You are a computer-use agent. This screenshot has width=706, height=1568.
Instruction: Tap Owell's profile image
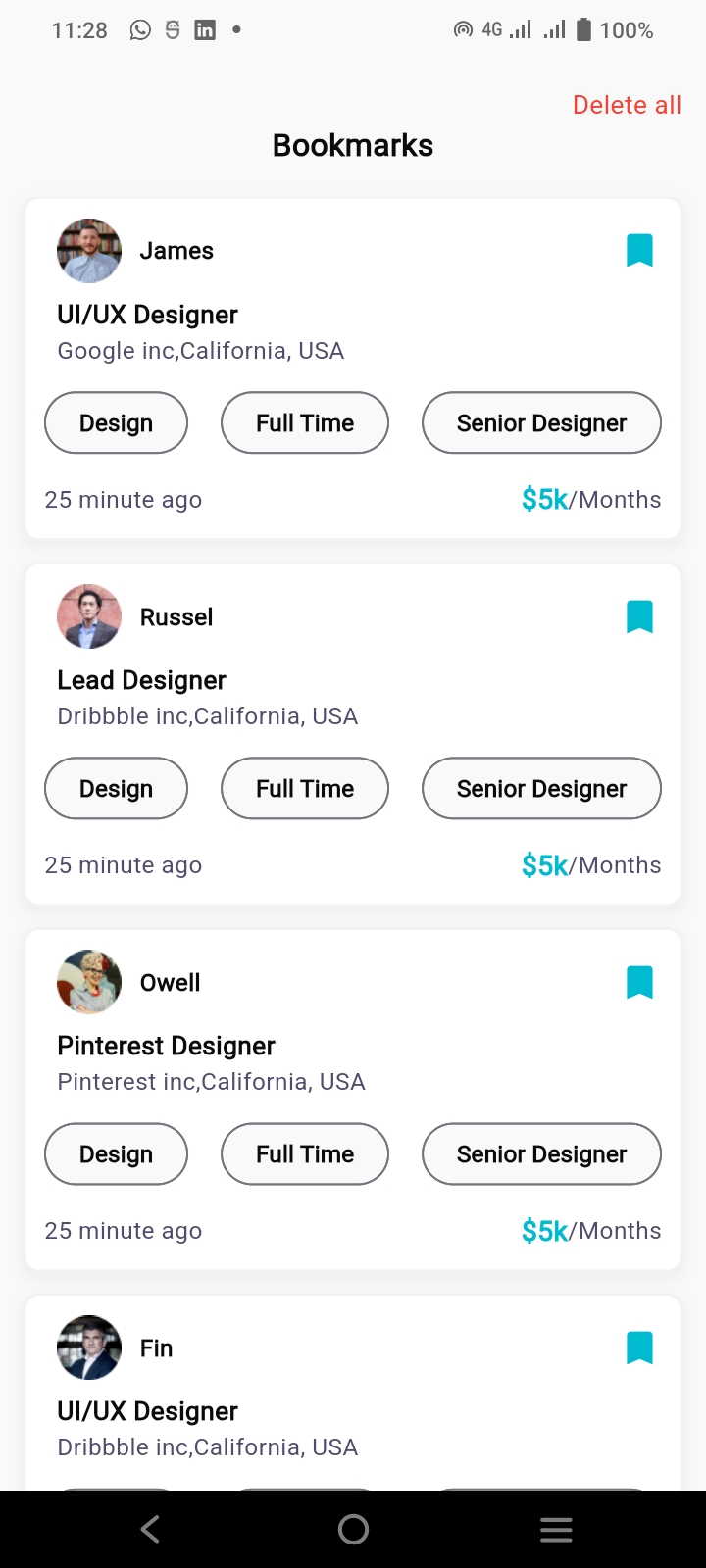point(88,981)
